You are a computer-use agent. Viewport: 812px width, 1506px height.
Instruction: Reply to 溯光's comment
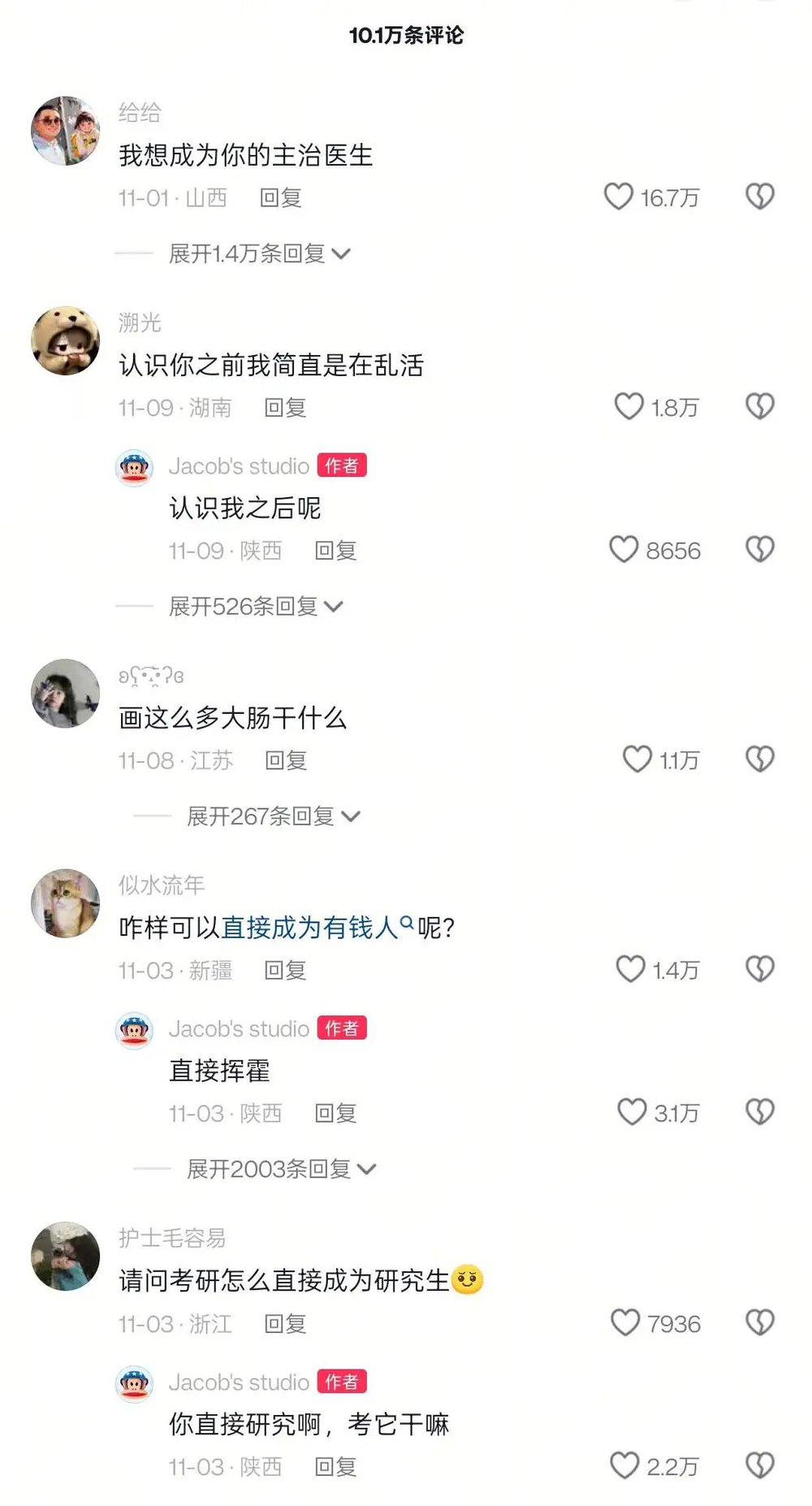pos(285,407)
